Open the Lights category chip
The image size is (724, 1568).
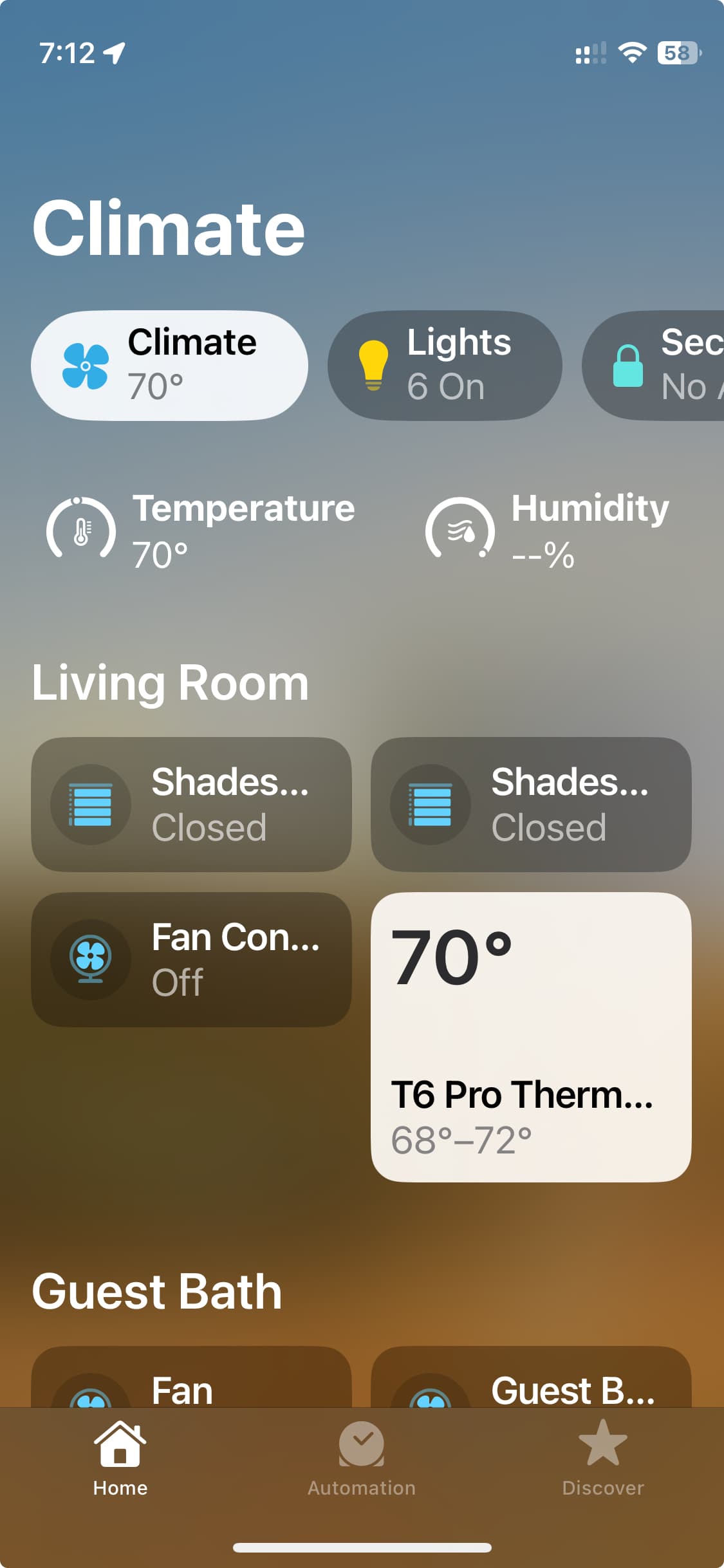[x=445, y=366]
